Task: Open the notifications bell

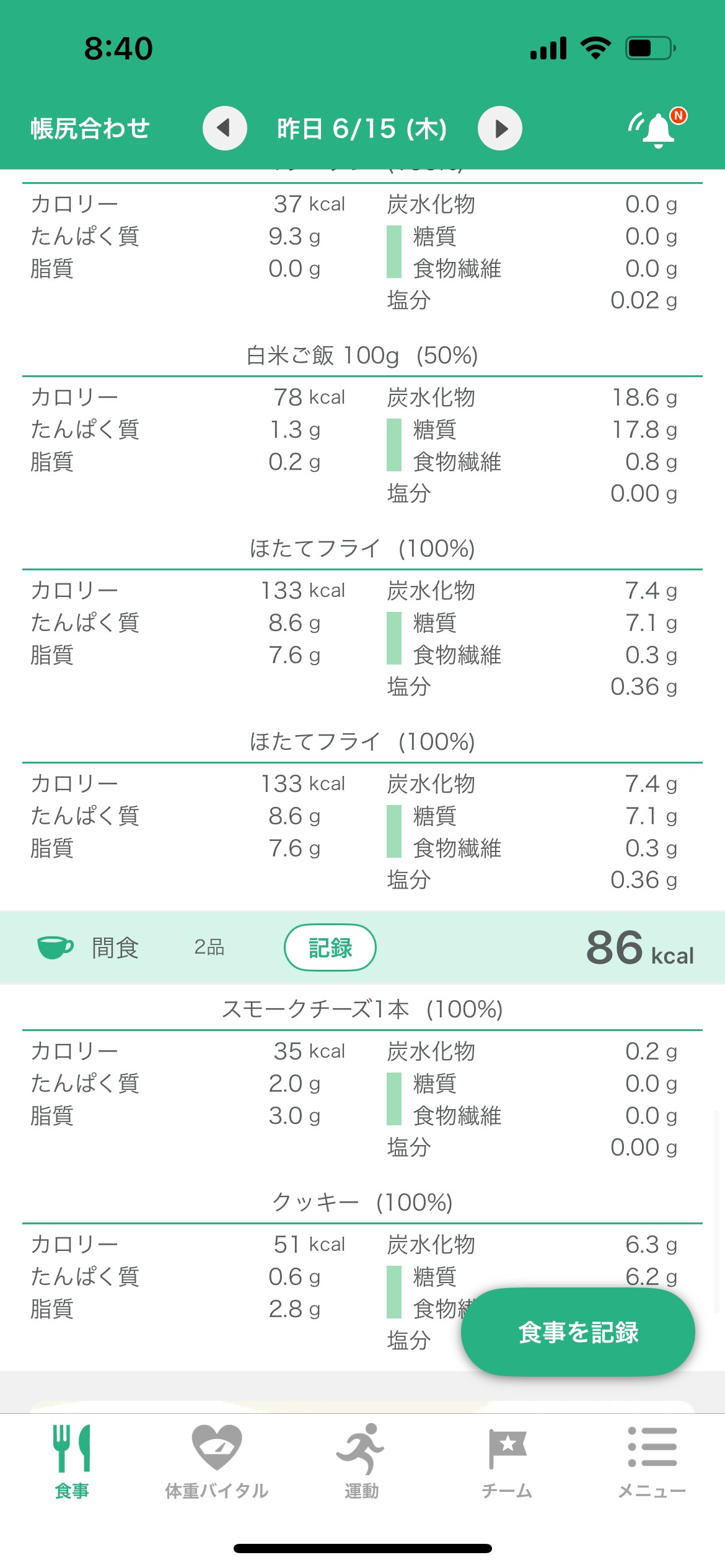Action: coord(658,128)
